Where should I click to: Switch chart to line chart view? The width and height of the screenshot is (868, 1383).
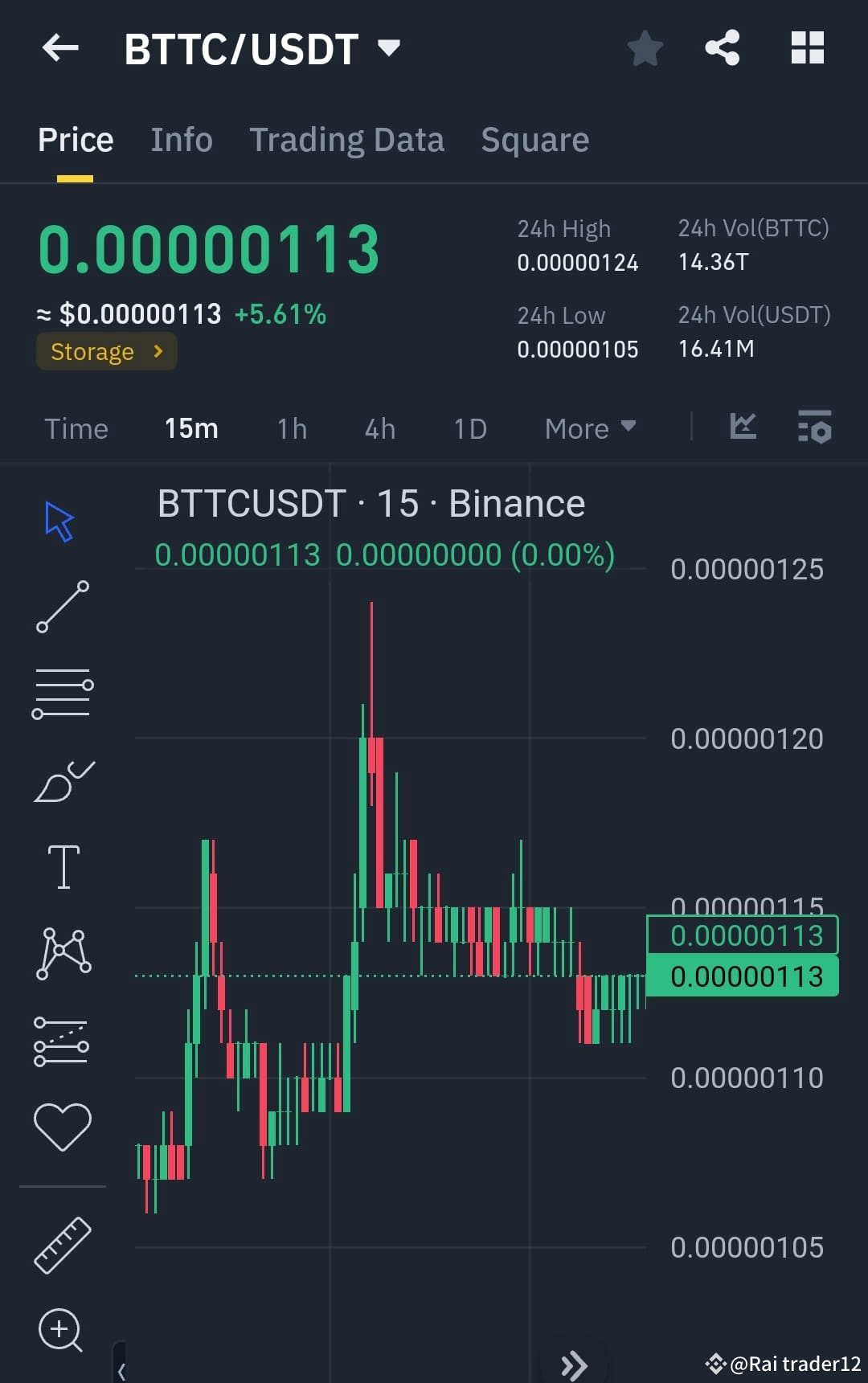click(742, 428)
